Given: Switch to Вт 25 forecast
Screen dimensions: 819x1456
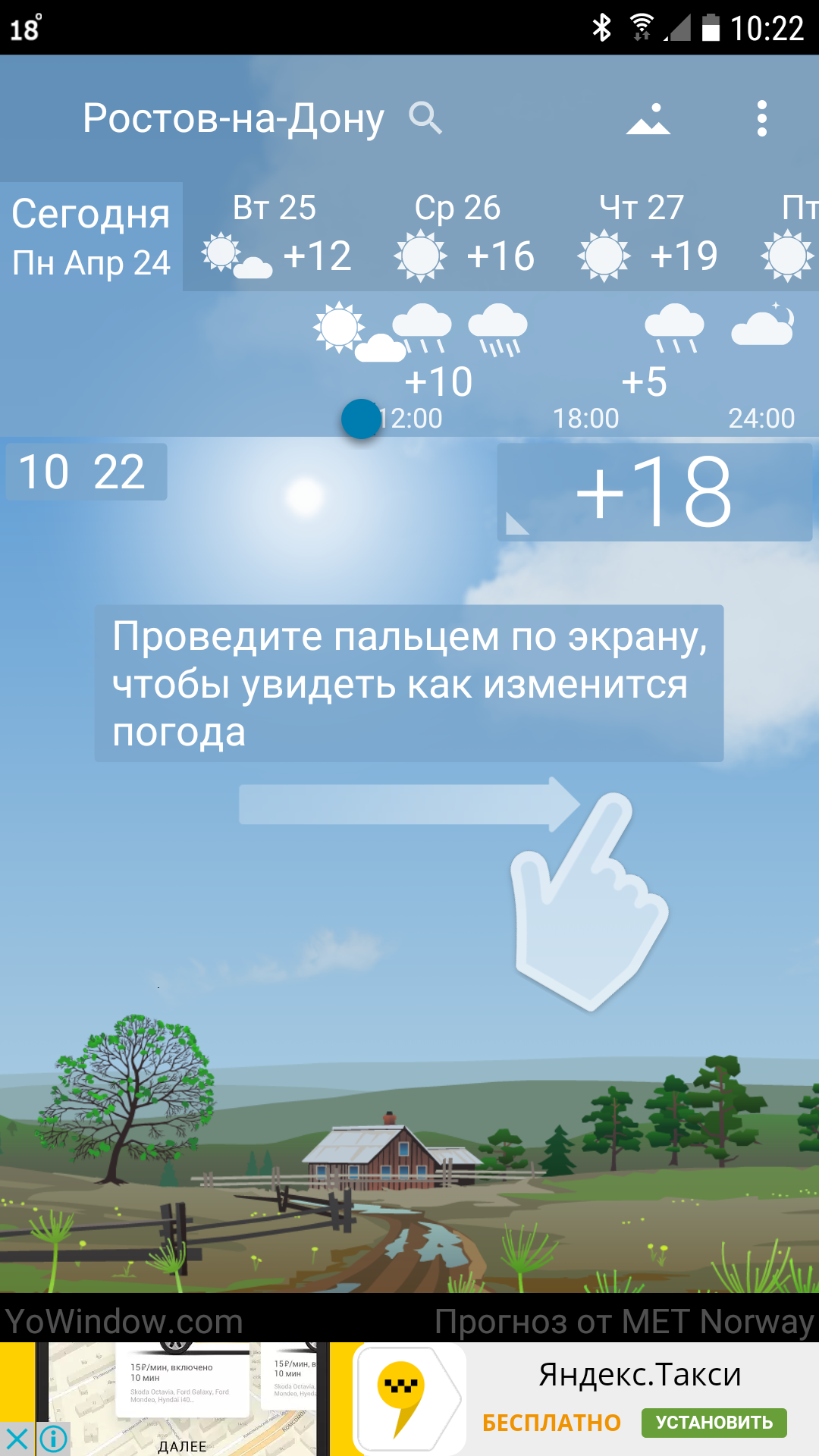Looking at the screenshot, I should pyautogui.click(x=275, y=237).
